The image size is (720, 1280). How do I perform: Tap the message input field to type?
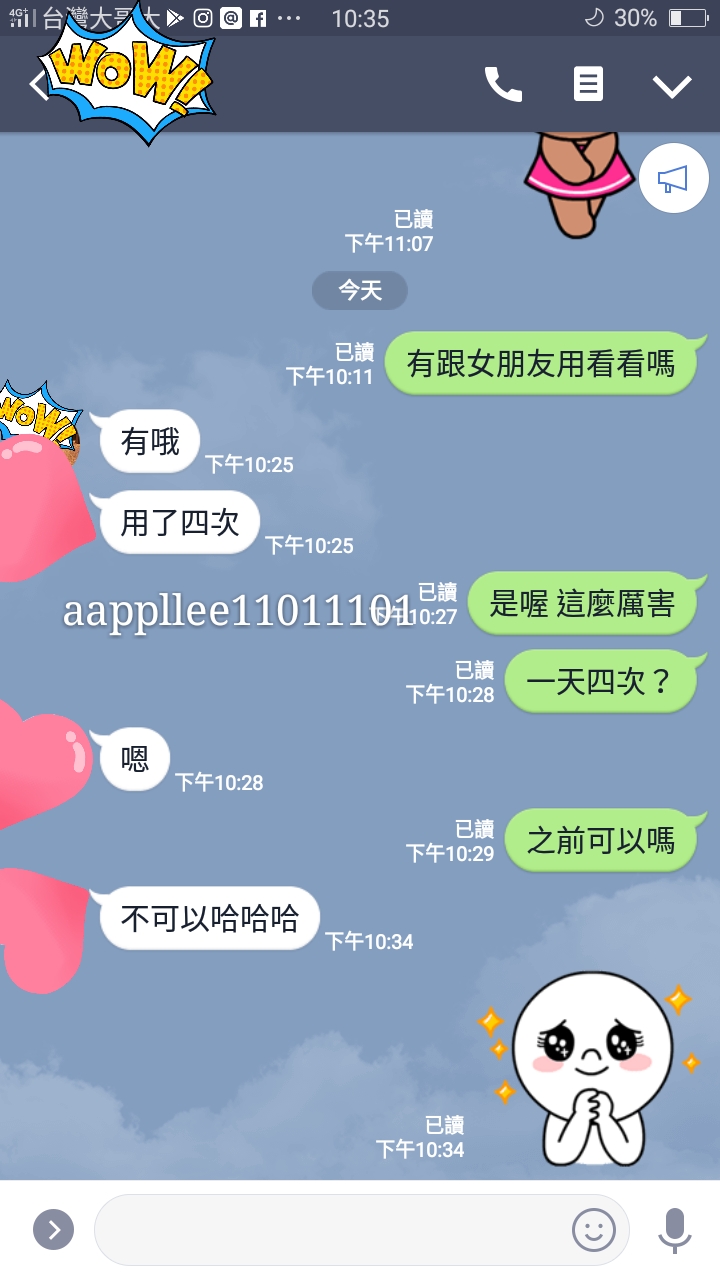pos(330,1229)
